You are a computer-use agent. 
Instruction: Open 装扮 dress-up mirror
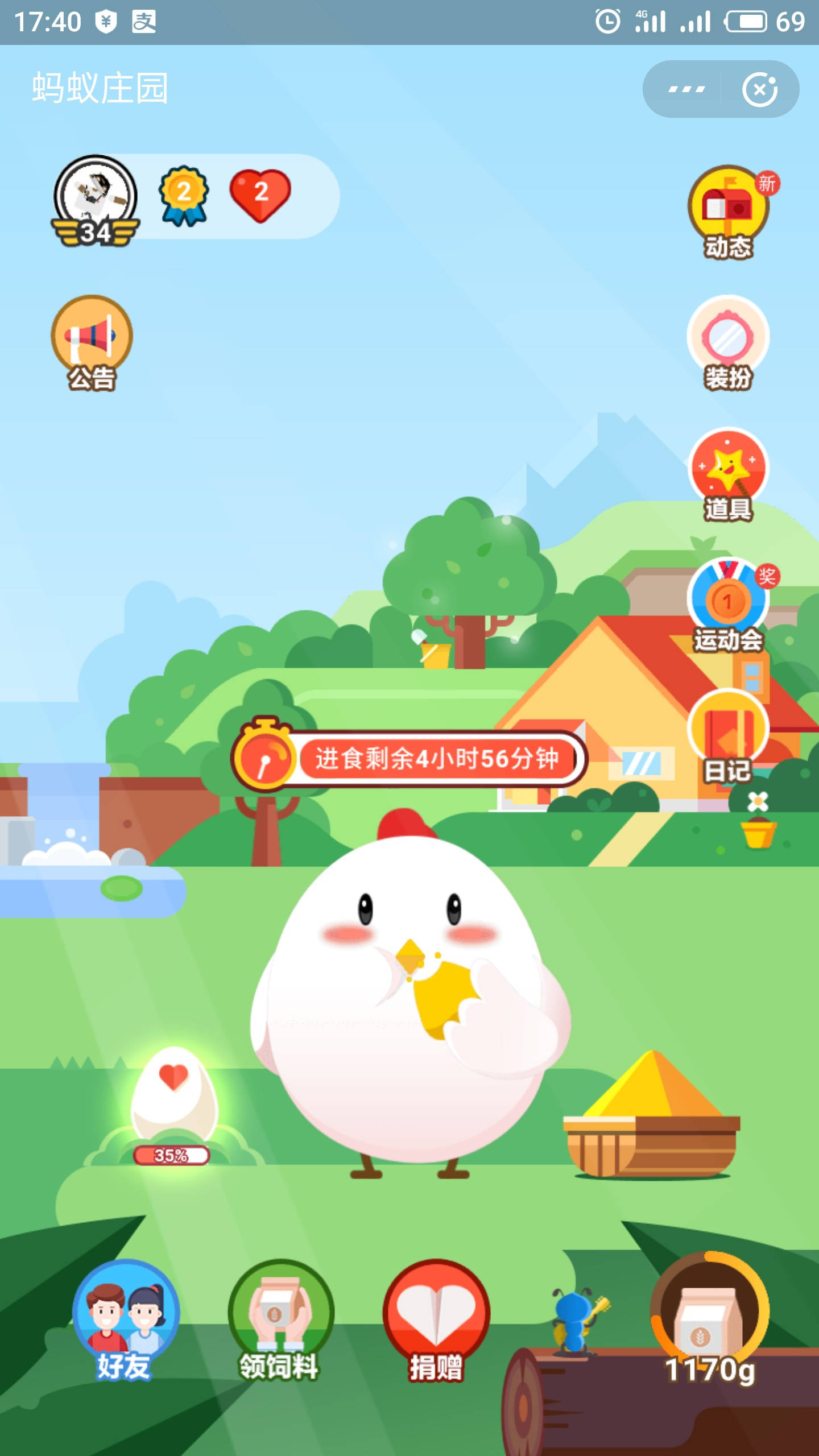point(728,342)
